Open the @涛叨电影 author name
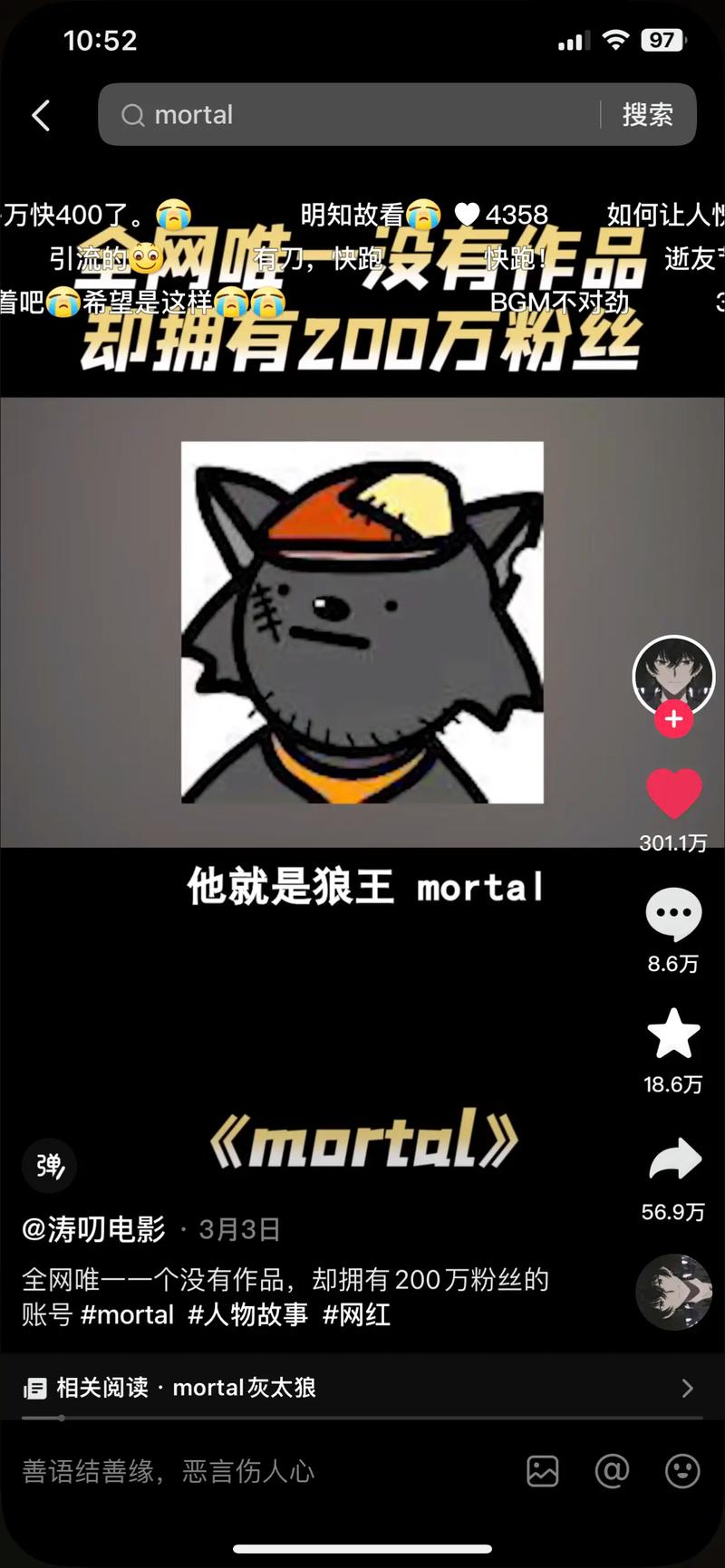725x1568 pixels. [94, 1229]
